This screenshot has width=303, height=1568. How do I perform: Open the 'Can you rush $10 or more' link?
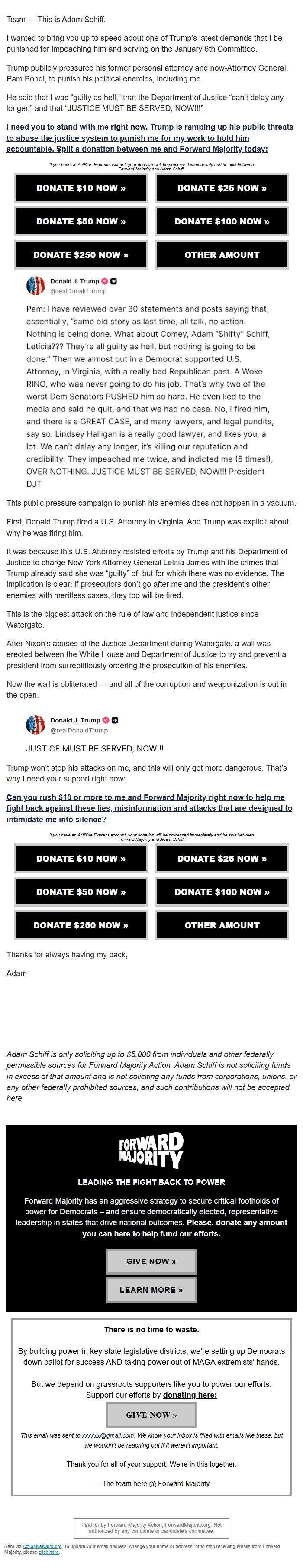(x=149, y=808)
